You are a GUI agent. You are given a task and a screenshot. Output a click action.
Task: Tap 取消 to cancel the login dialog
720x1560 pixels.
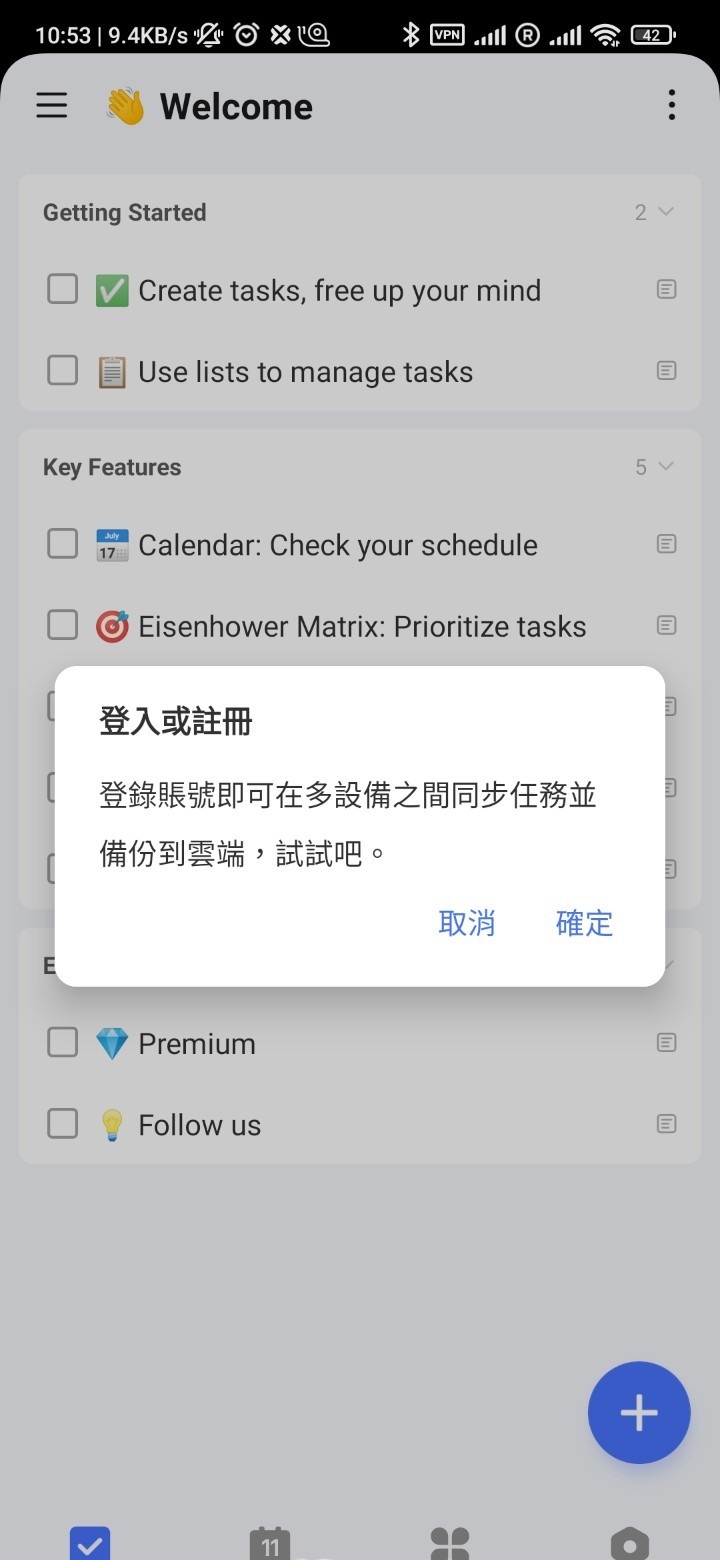(467, 923)
